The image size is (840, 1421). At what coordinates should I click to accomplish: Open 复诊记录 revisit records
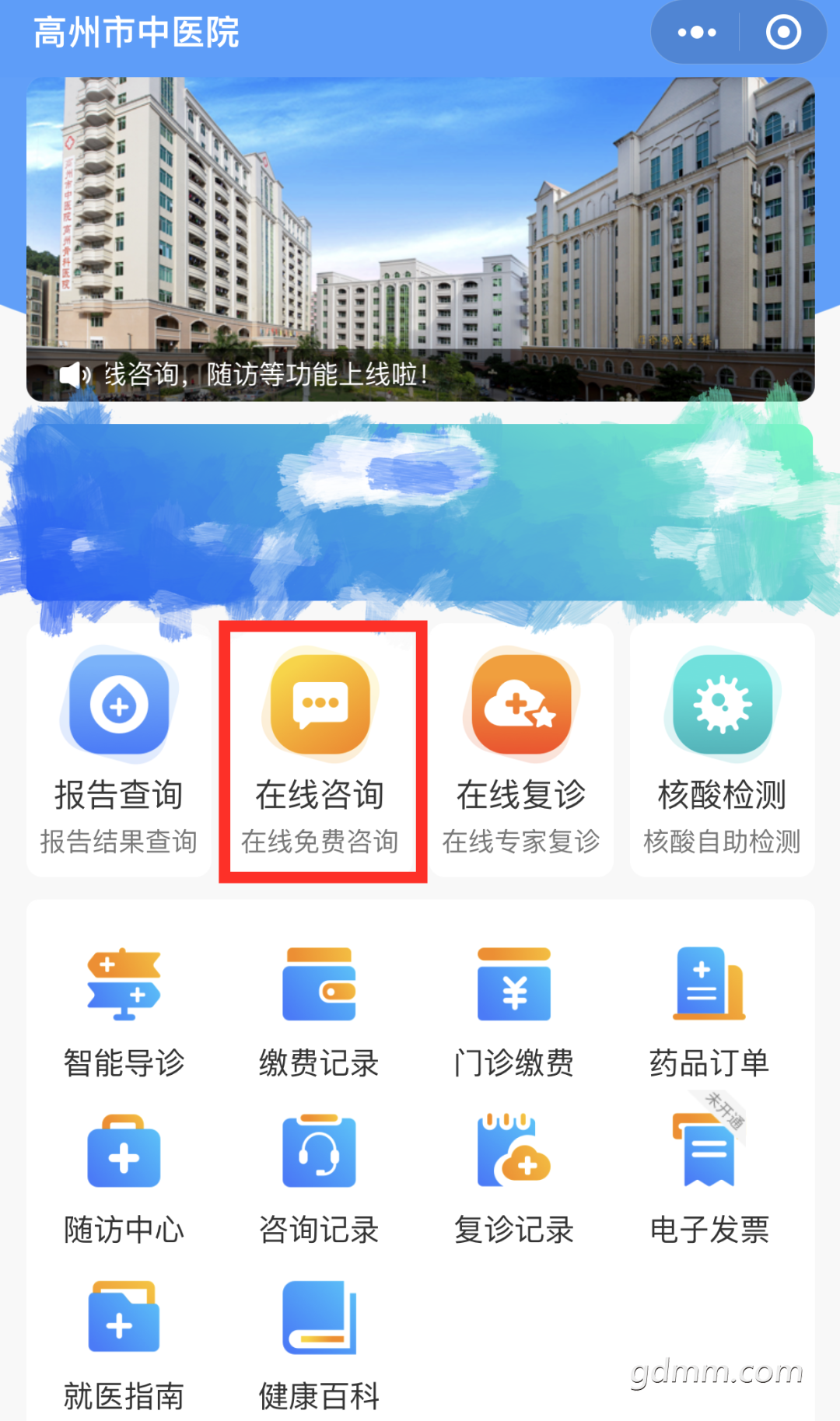(514, 1180)
